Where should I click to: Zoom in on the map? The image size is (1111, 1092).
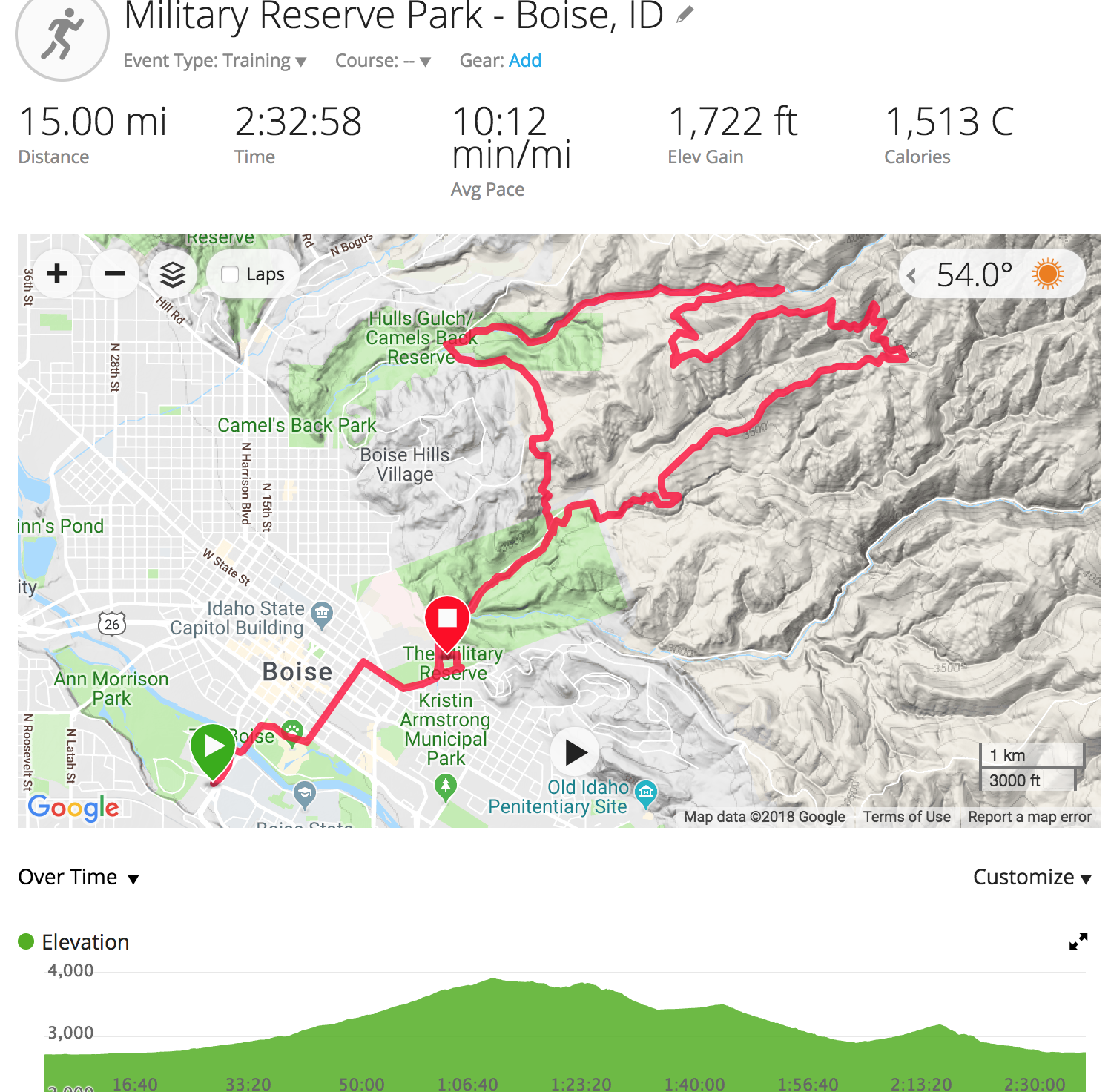[x=57, y=274]
